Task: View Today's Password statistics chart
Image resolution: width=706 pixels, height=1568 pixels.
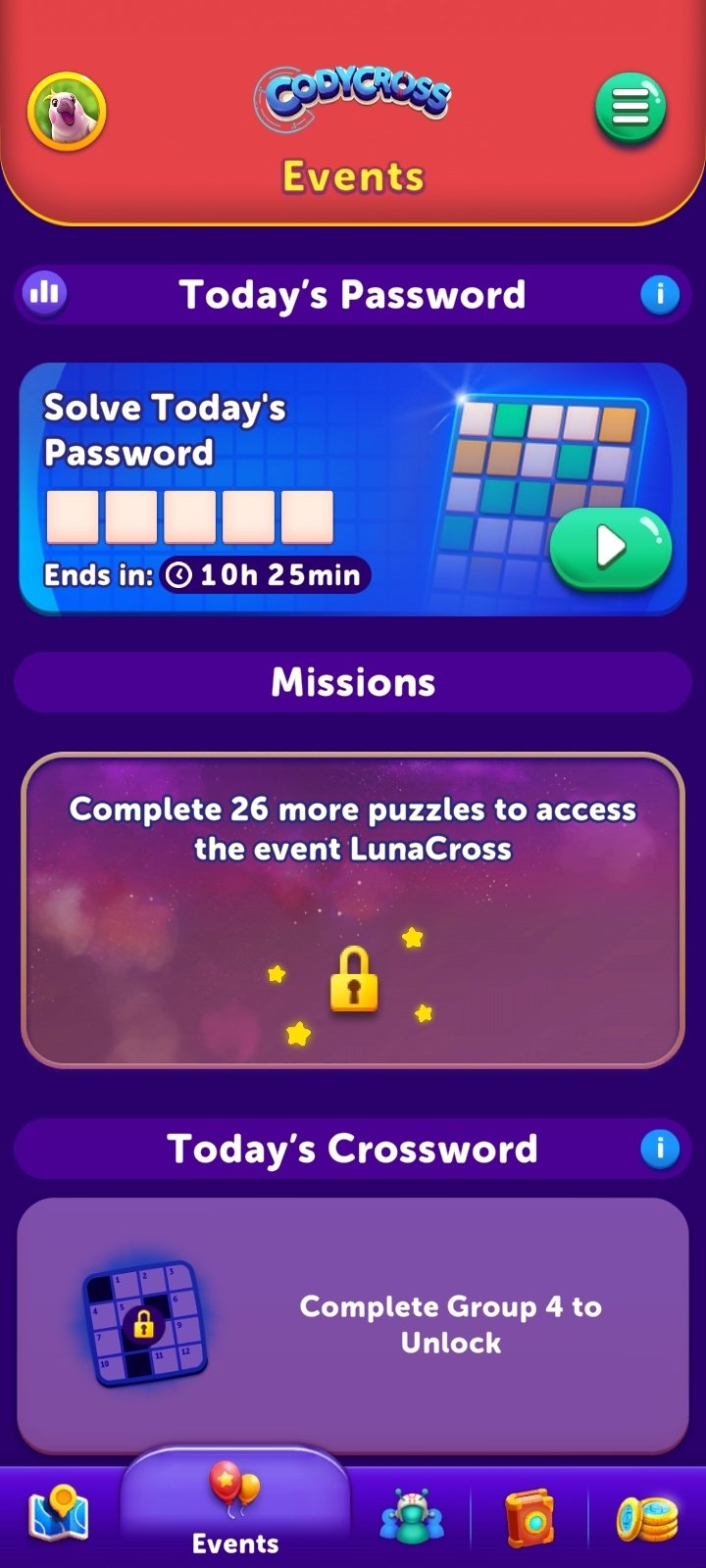Action: click(44, 292)
